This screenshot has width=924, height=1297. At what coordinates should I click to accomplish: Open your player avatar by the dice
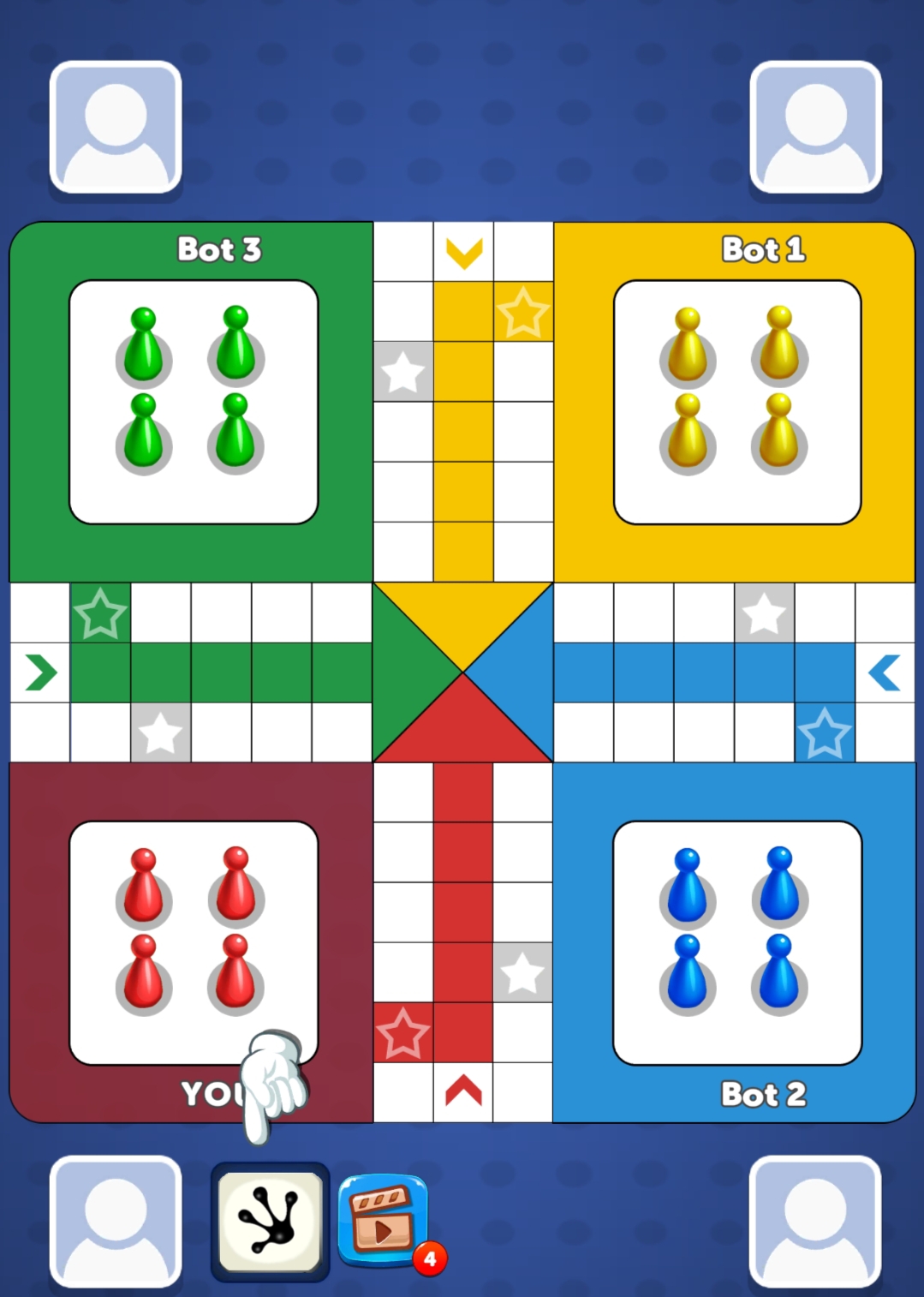click(116, 1222)
